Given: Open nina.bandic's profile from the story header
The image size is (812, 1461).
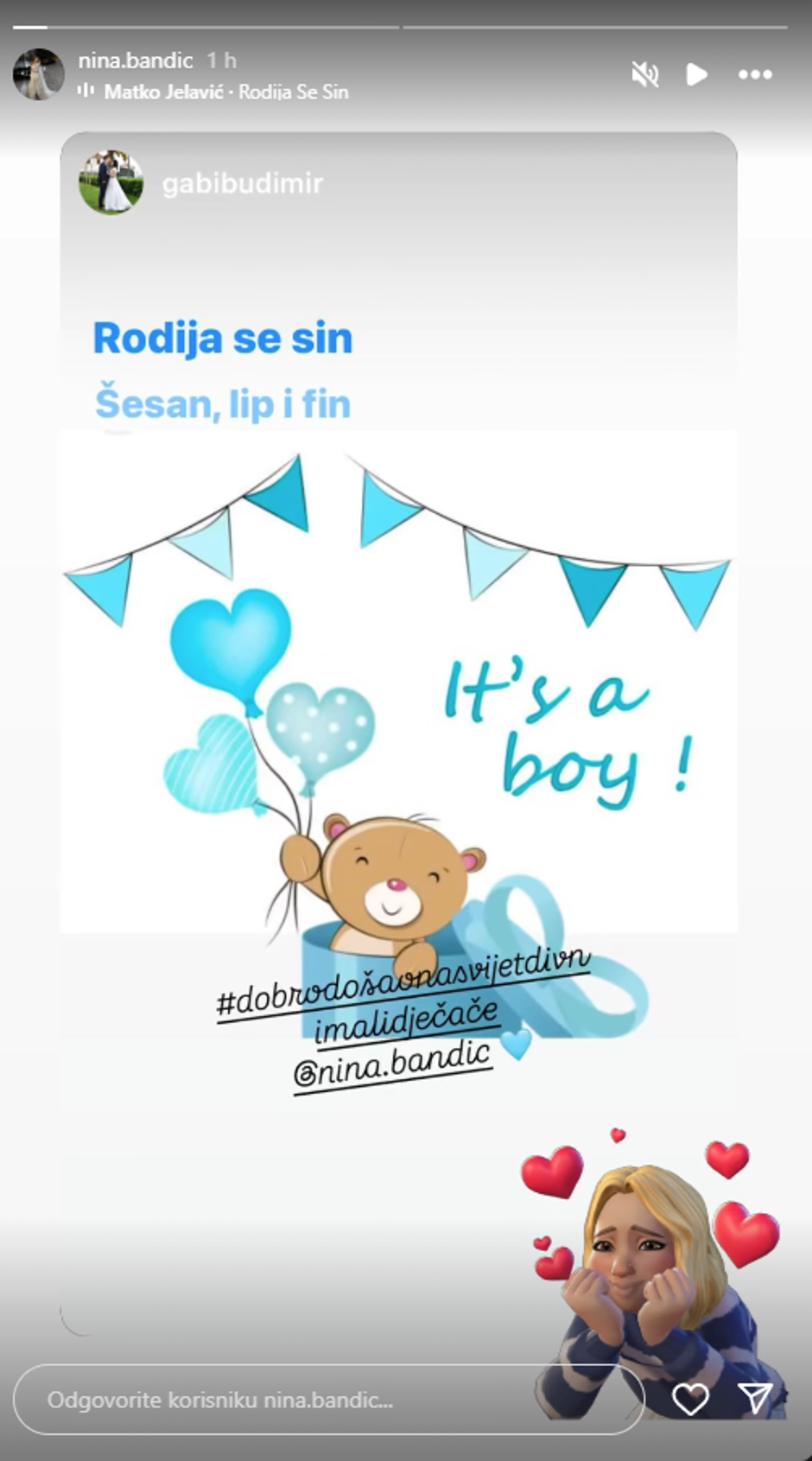Looking at the screenshot, I should coord(136,60).
